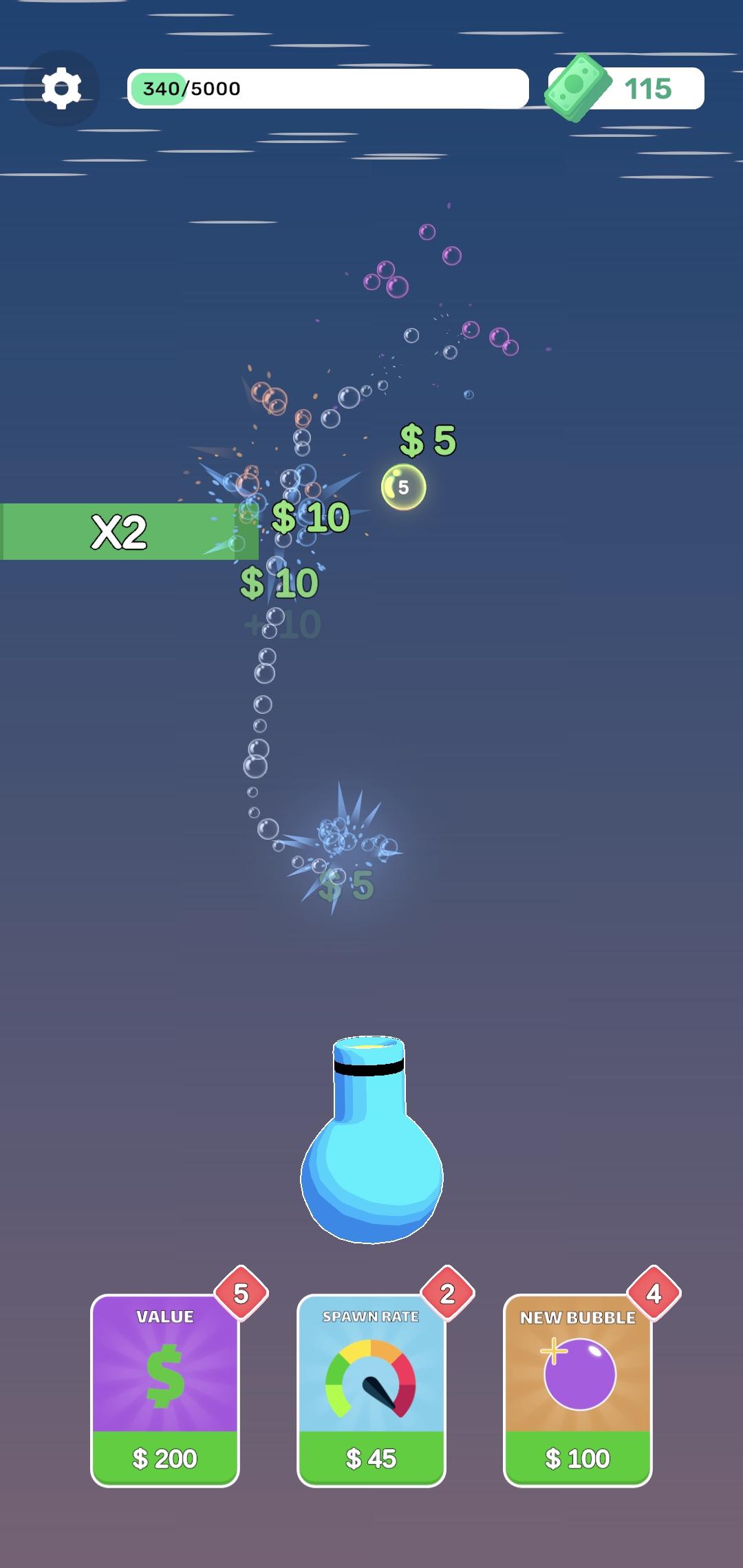Click the green money stack icon
Viewport: 743px width, 1568px height.
coord(580,85)
